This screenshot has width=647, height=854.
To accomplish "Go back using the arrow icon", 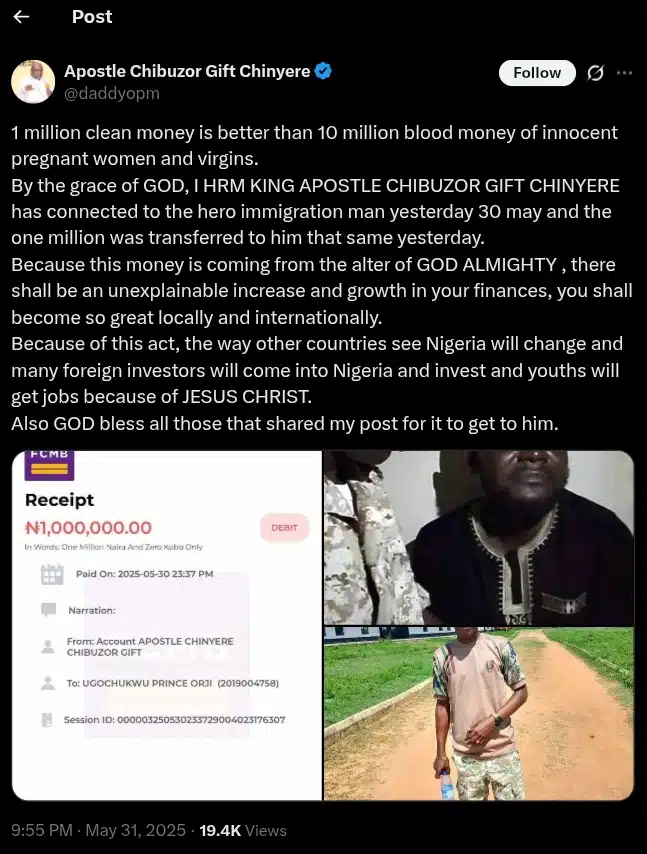I will point(21,17).
